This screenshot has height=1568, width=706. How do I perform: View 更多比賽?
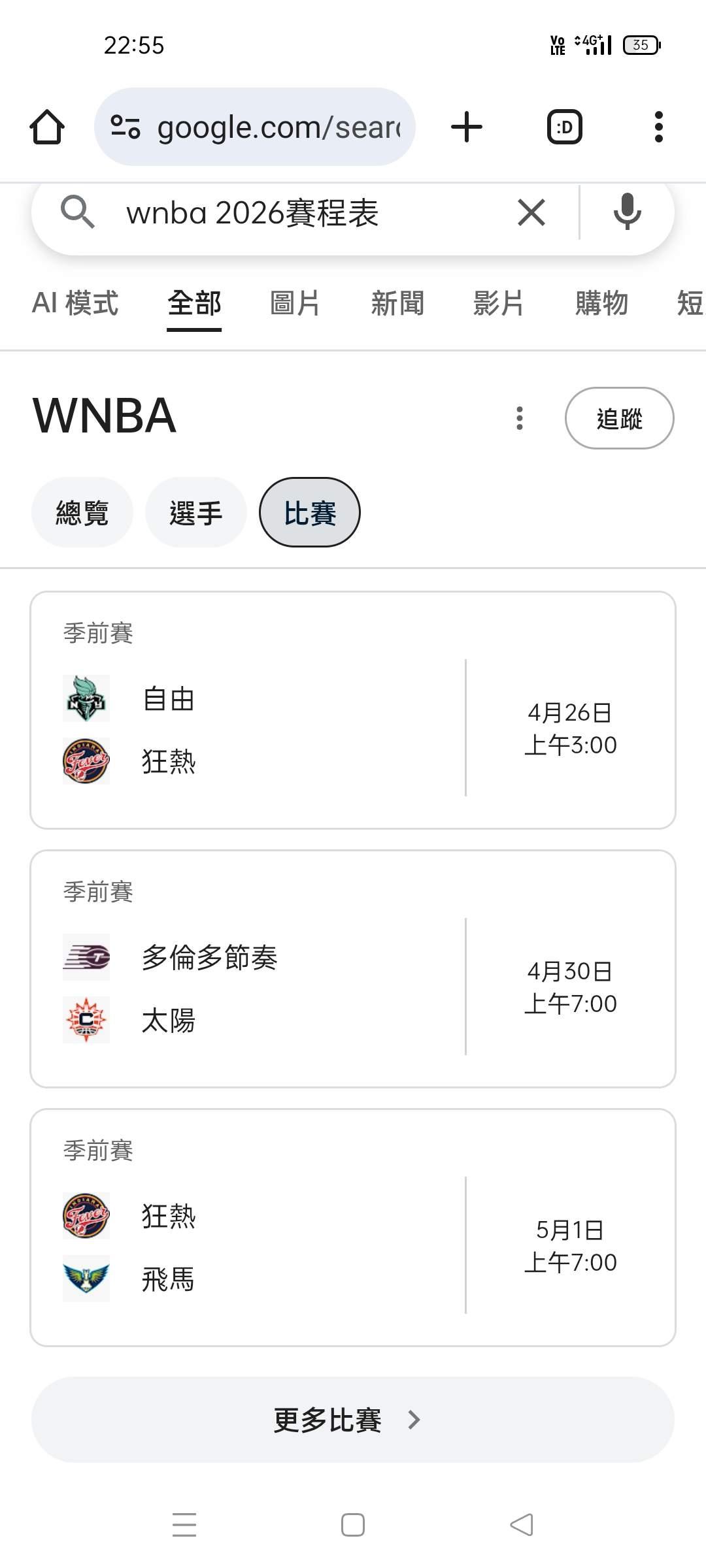tap(353, 1420)
